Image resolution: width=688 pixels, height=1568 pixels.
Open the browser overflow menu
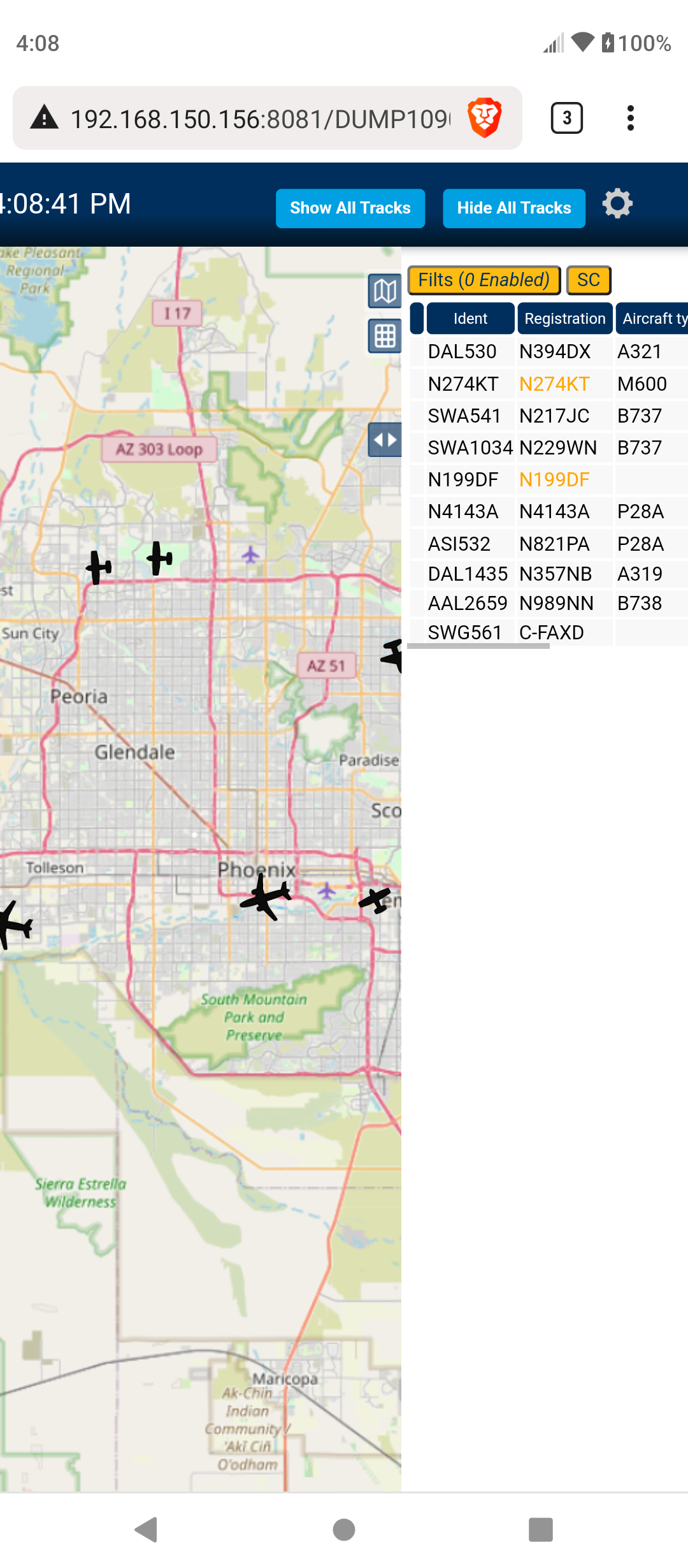[x=631, y=118]
